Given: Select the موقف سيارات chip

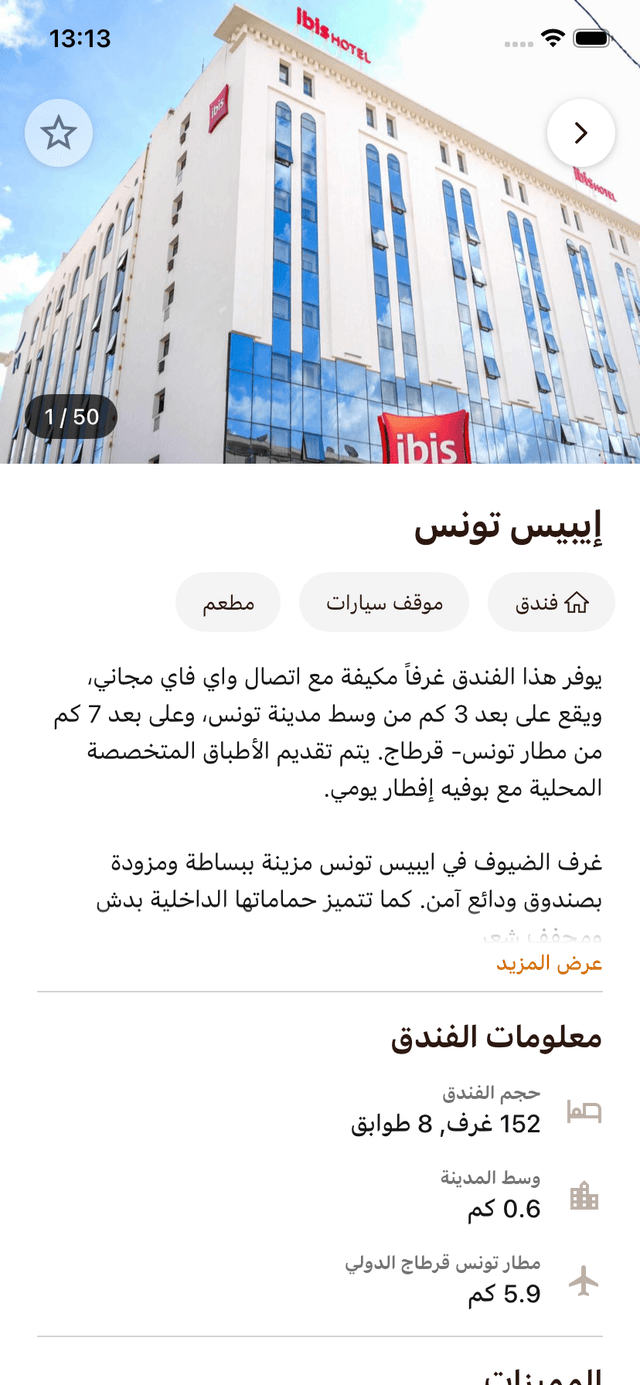Looking at the screenshot, I should tap(384, 603).
